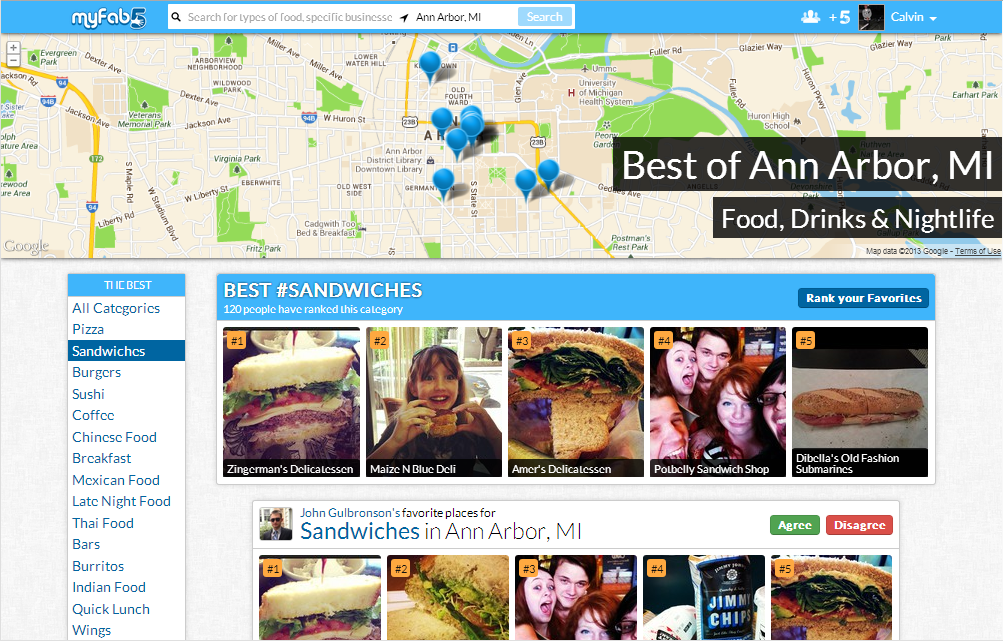Switch to the Burgers category
The width and height of the screenshot is (1003, 641).
pos(96,372)
